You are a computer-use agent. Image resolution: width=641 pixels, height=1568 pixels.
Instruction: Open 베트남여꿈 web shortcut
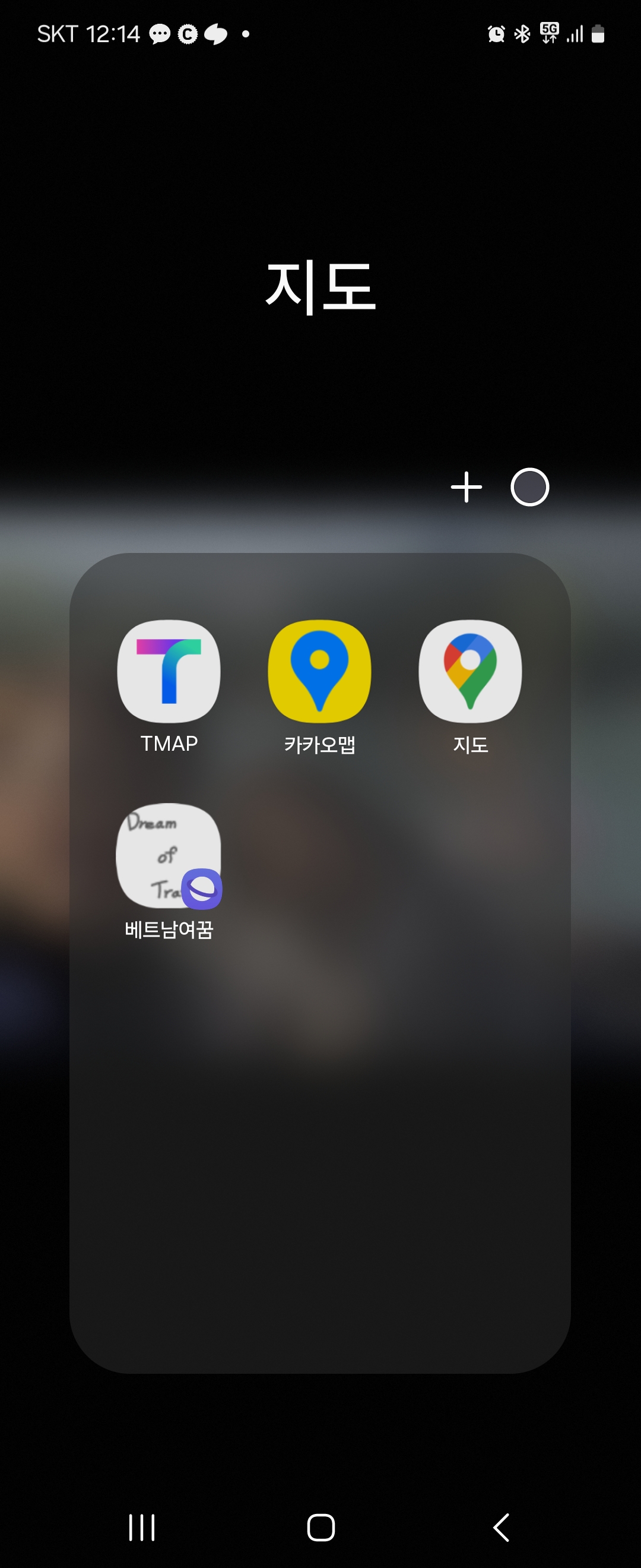click(169, 856)
